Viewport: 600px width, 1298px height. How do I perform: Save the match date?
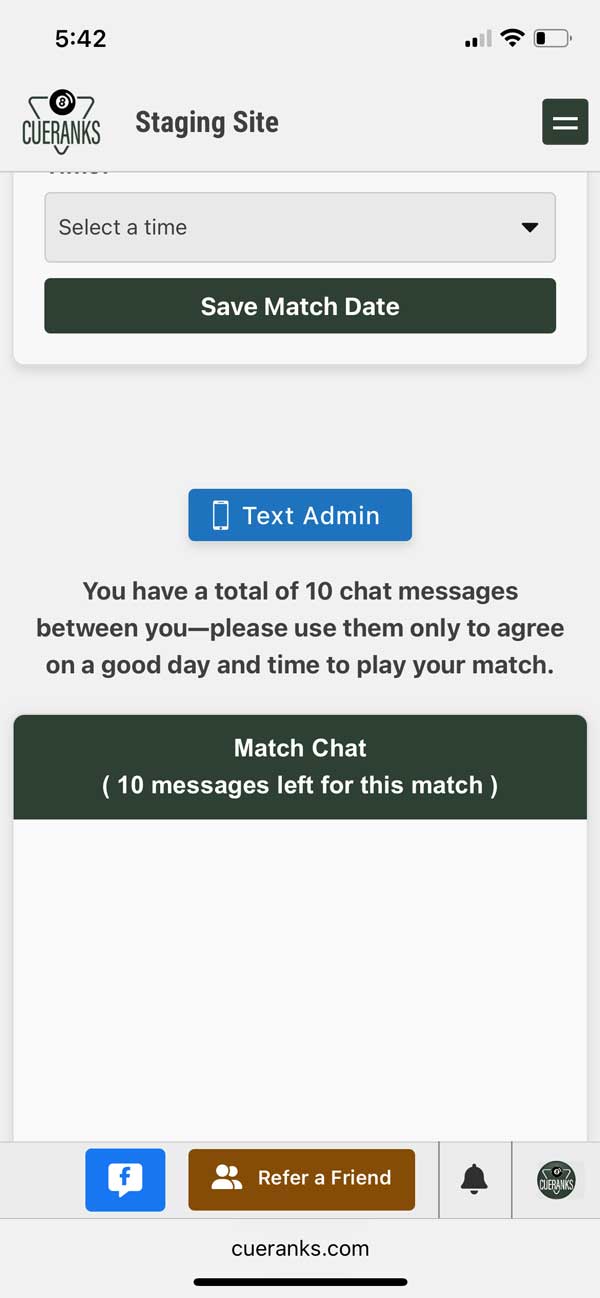pyautogui.click(x=300, y=306)
